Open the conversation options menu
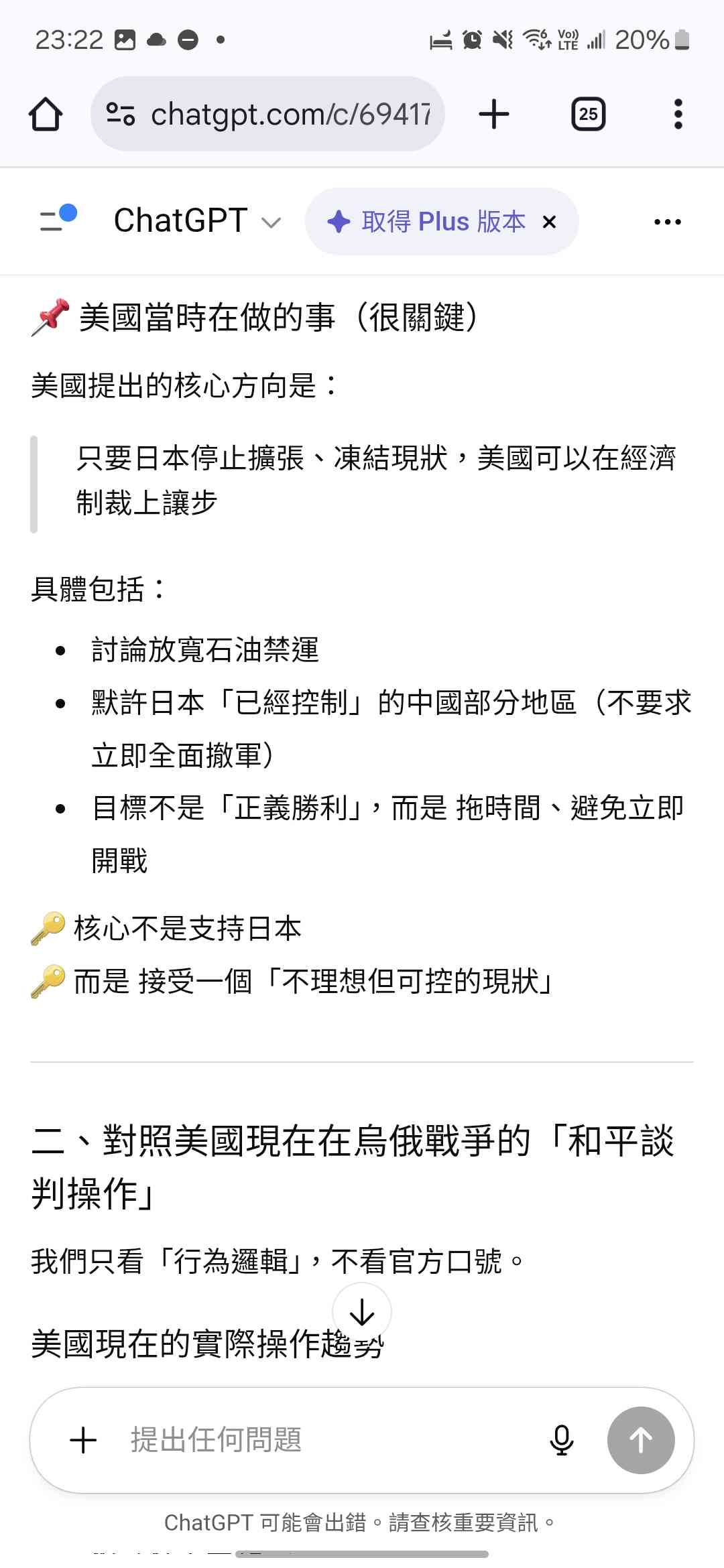The image size is (724, 1568). [x=667, y=222]
